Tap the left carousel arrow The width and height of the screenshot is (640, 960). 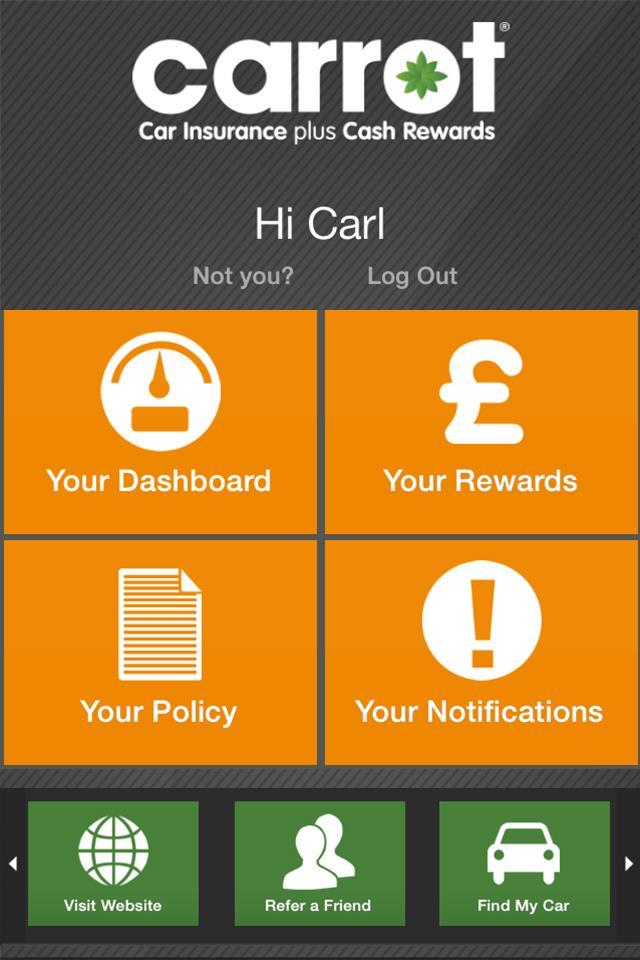(x=13, y=864)
